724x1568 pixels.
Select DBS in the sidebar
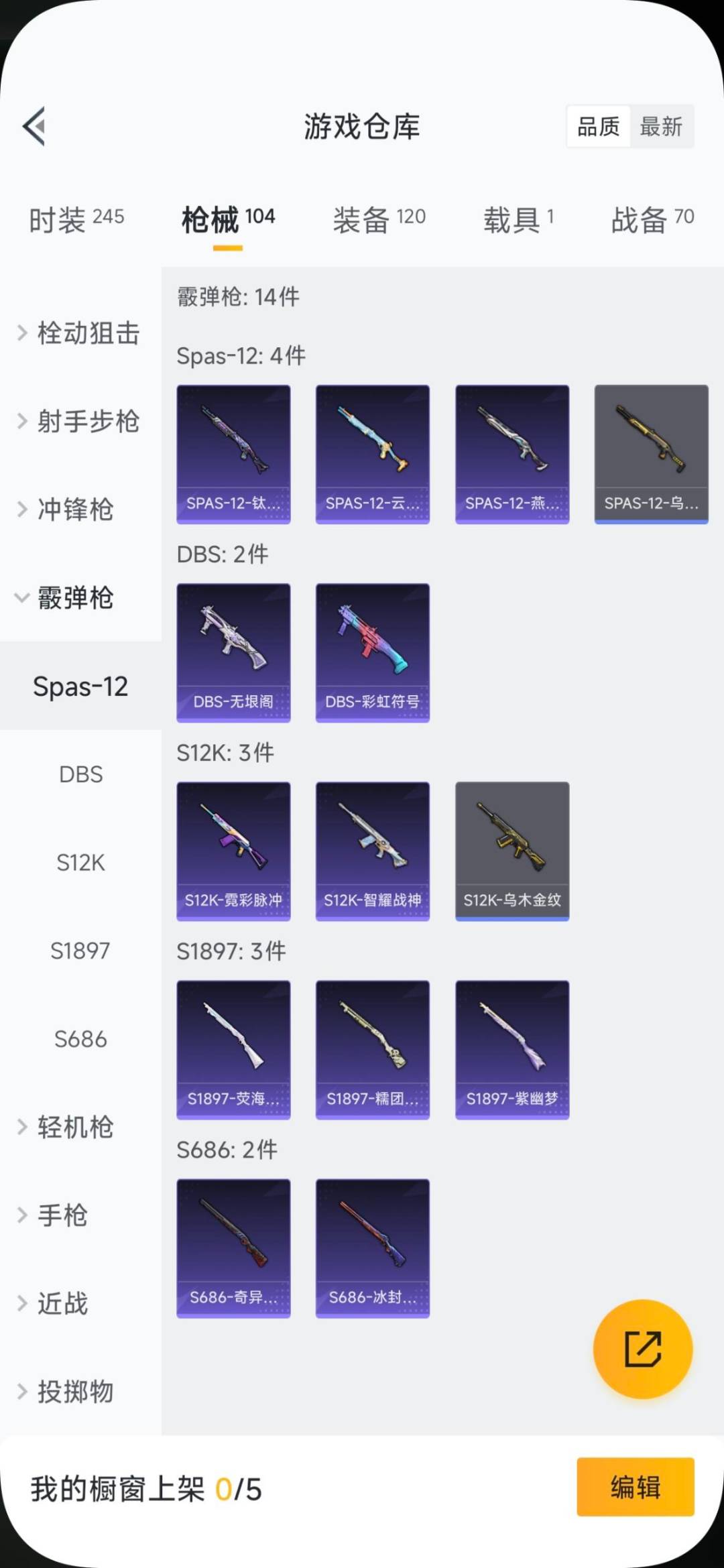80,774
